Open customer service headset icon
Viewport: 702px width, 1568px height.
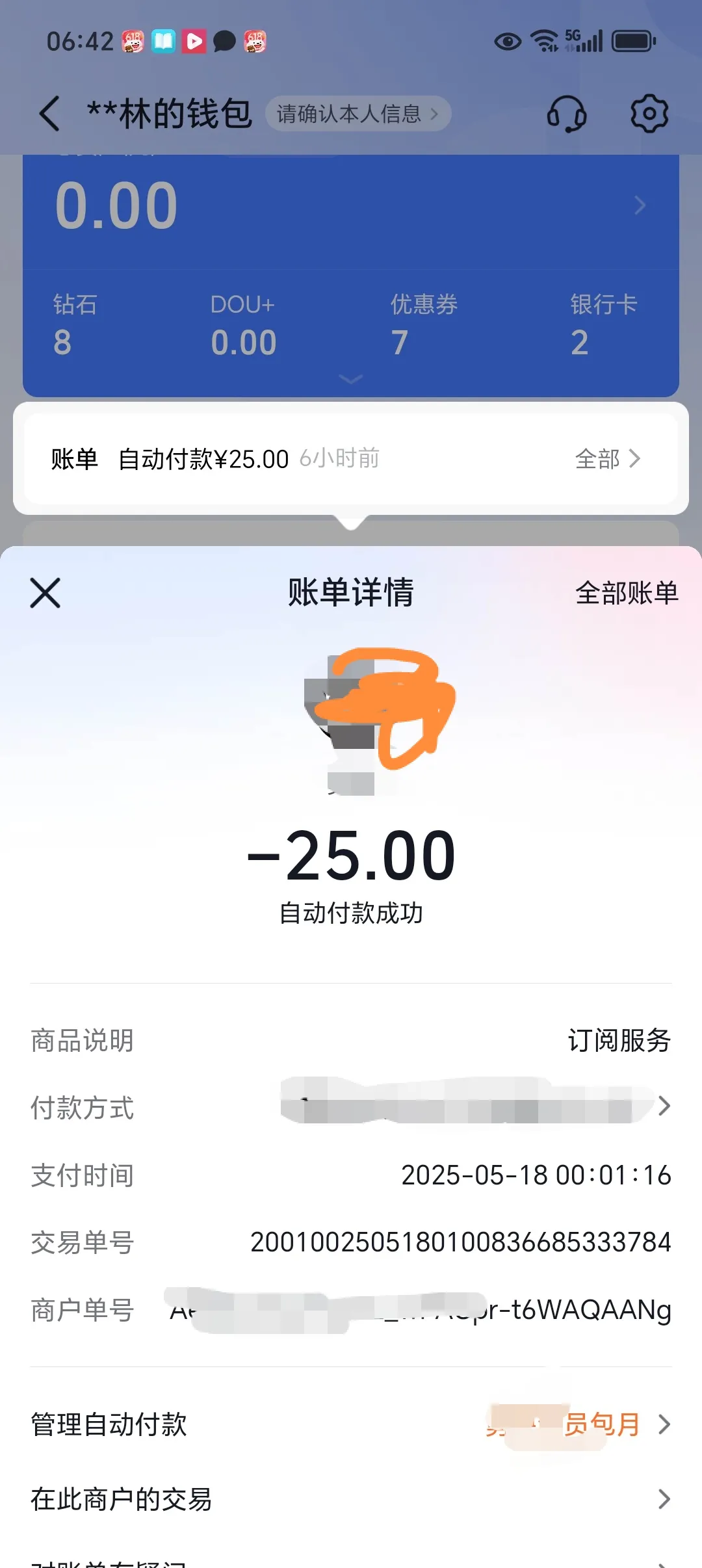[567, 114]
